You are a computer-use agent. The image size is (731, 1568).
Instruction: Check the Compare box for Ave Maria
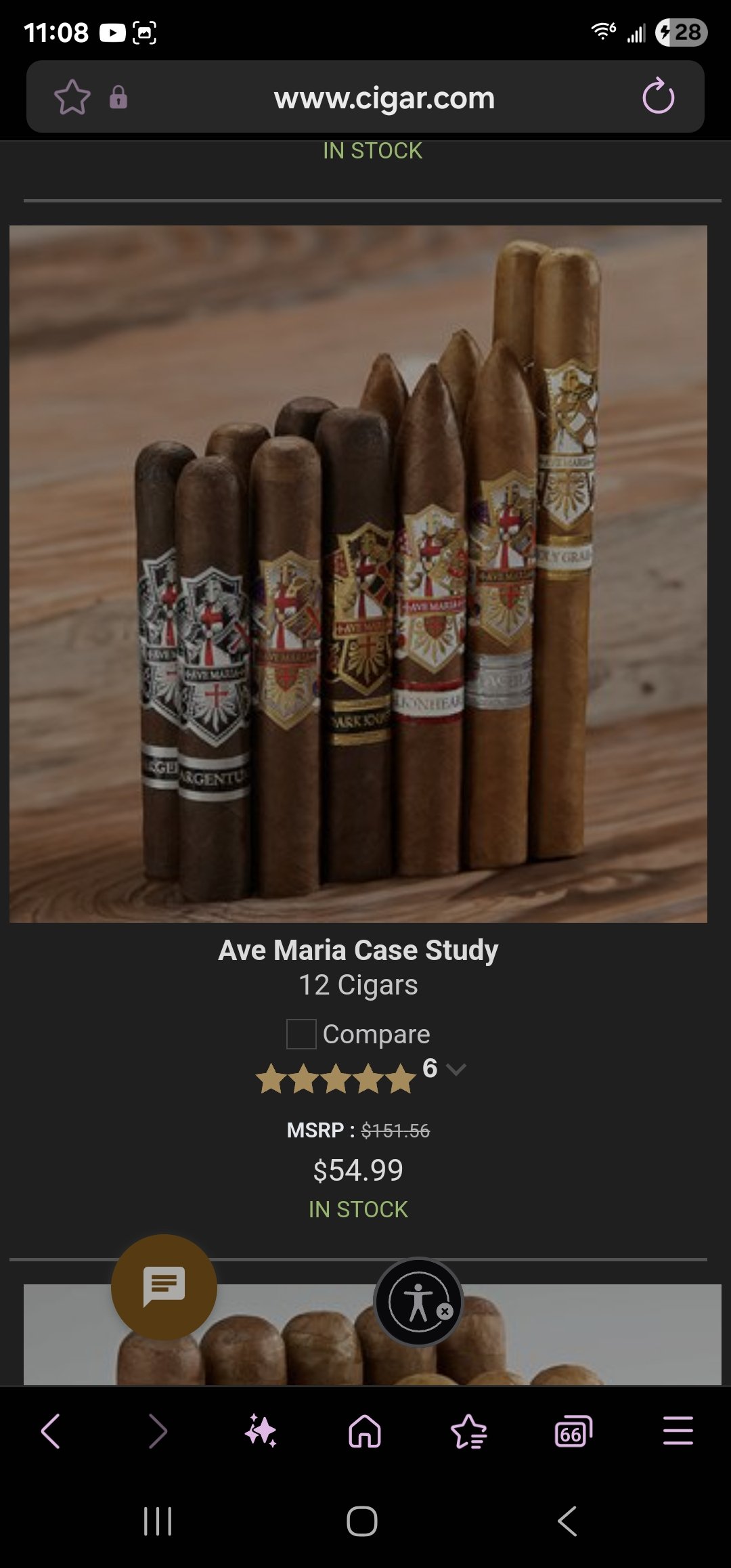(x=301, y=1034)
